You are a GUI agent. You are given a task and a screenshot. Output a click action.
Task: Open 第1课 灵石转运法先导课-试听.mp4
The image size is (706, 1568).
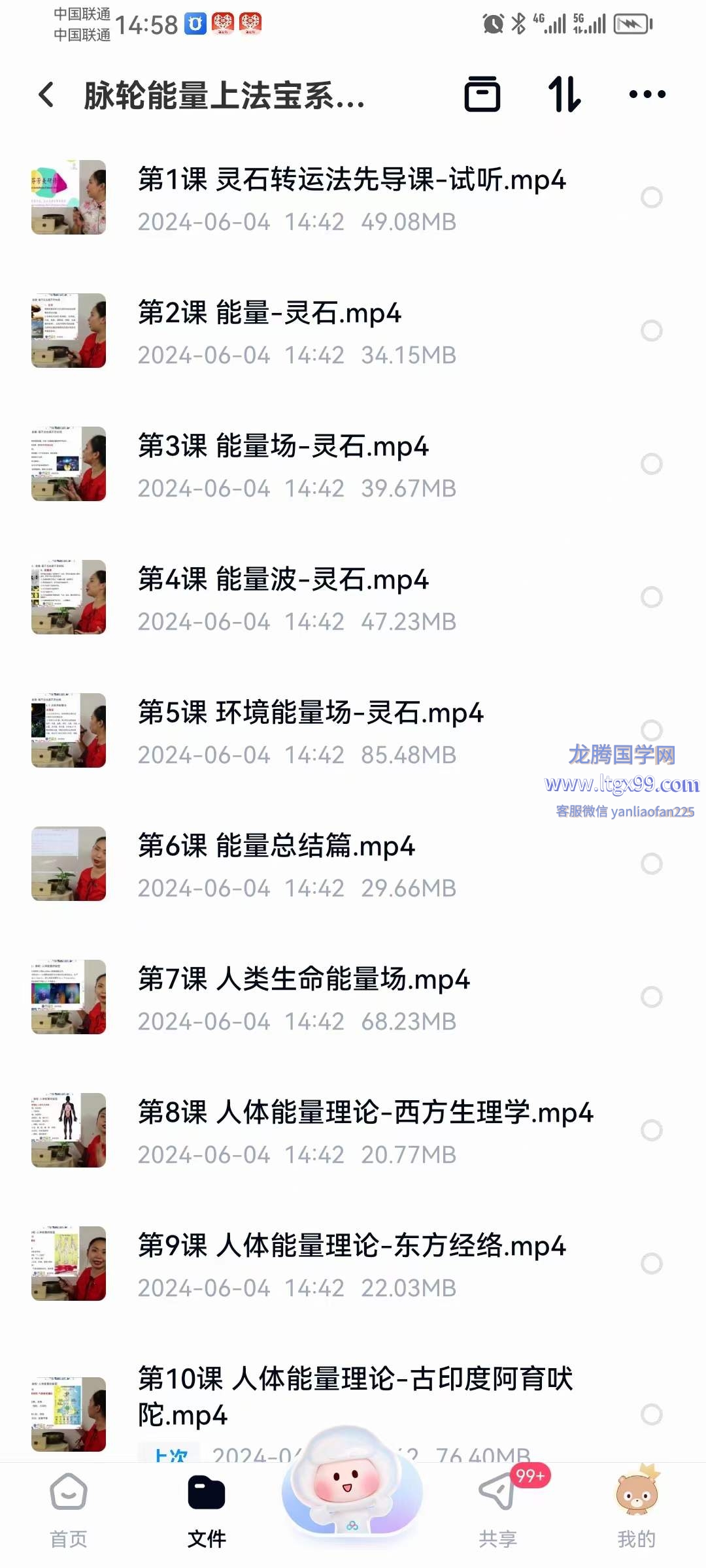[351, 180]
